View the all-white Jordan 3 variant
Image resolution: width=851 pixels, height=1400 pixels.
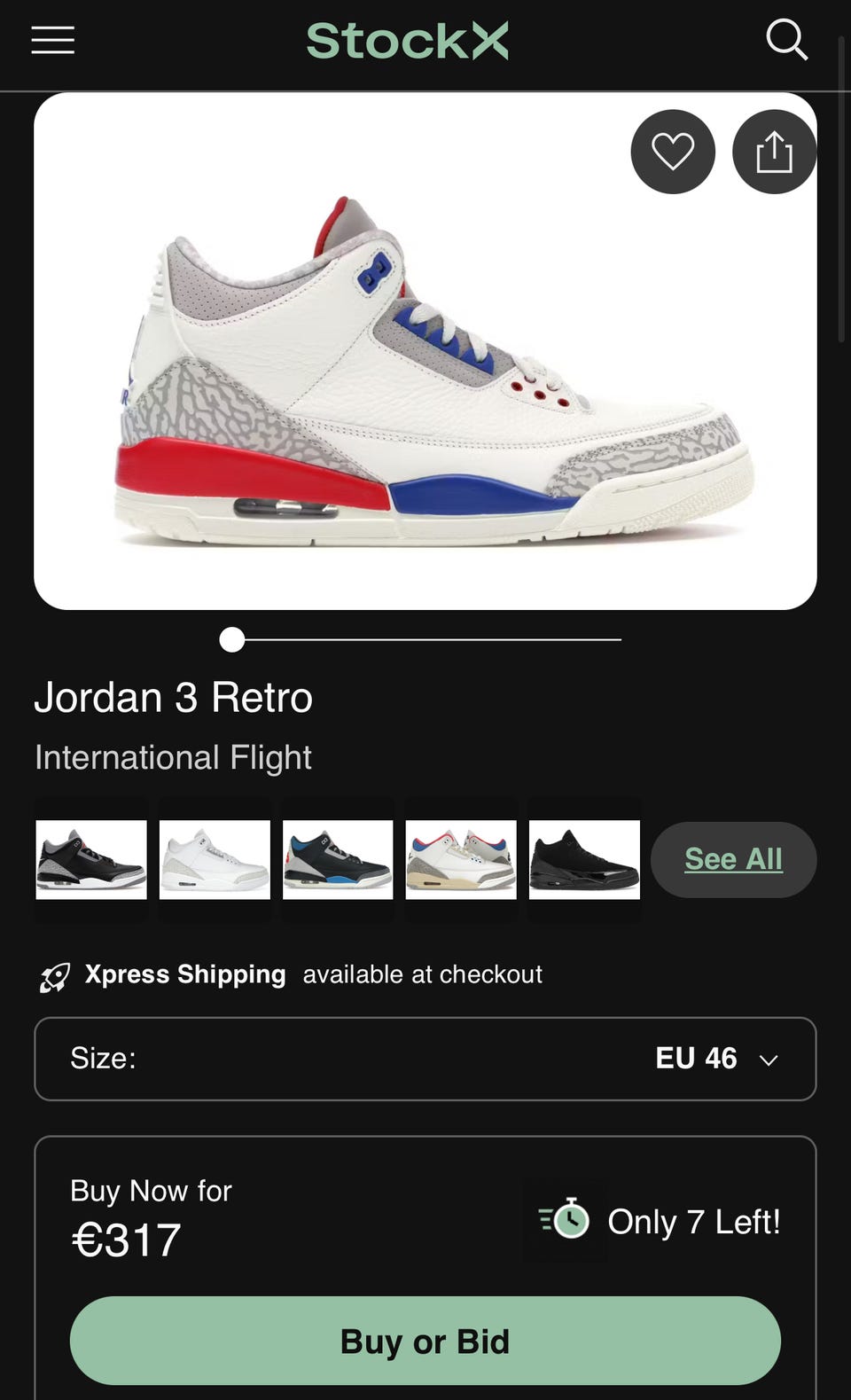[x=215, y=859]
